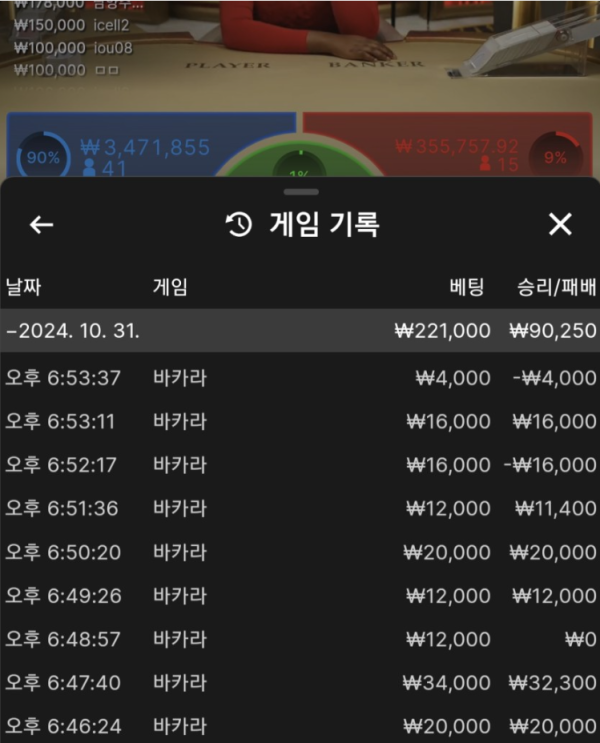Open the 6:48:57 round with ₩0 result
600x743 pixels.
[300, 639]
